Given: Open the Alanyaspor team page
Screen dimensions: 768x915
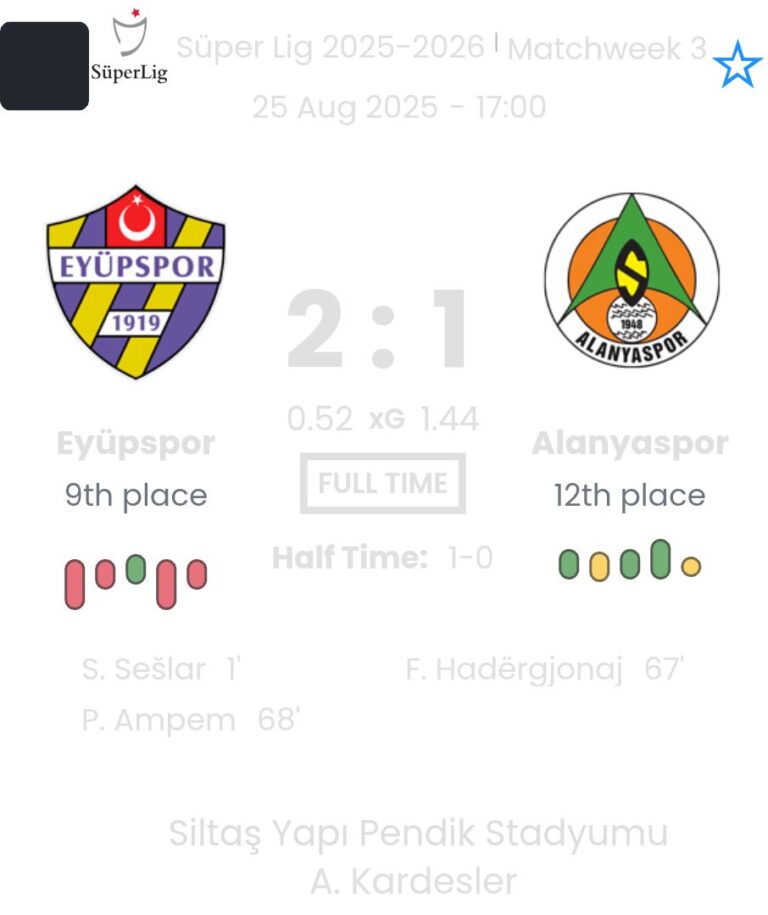Looking at the screenshot, I should click(630, 280).
